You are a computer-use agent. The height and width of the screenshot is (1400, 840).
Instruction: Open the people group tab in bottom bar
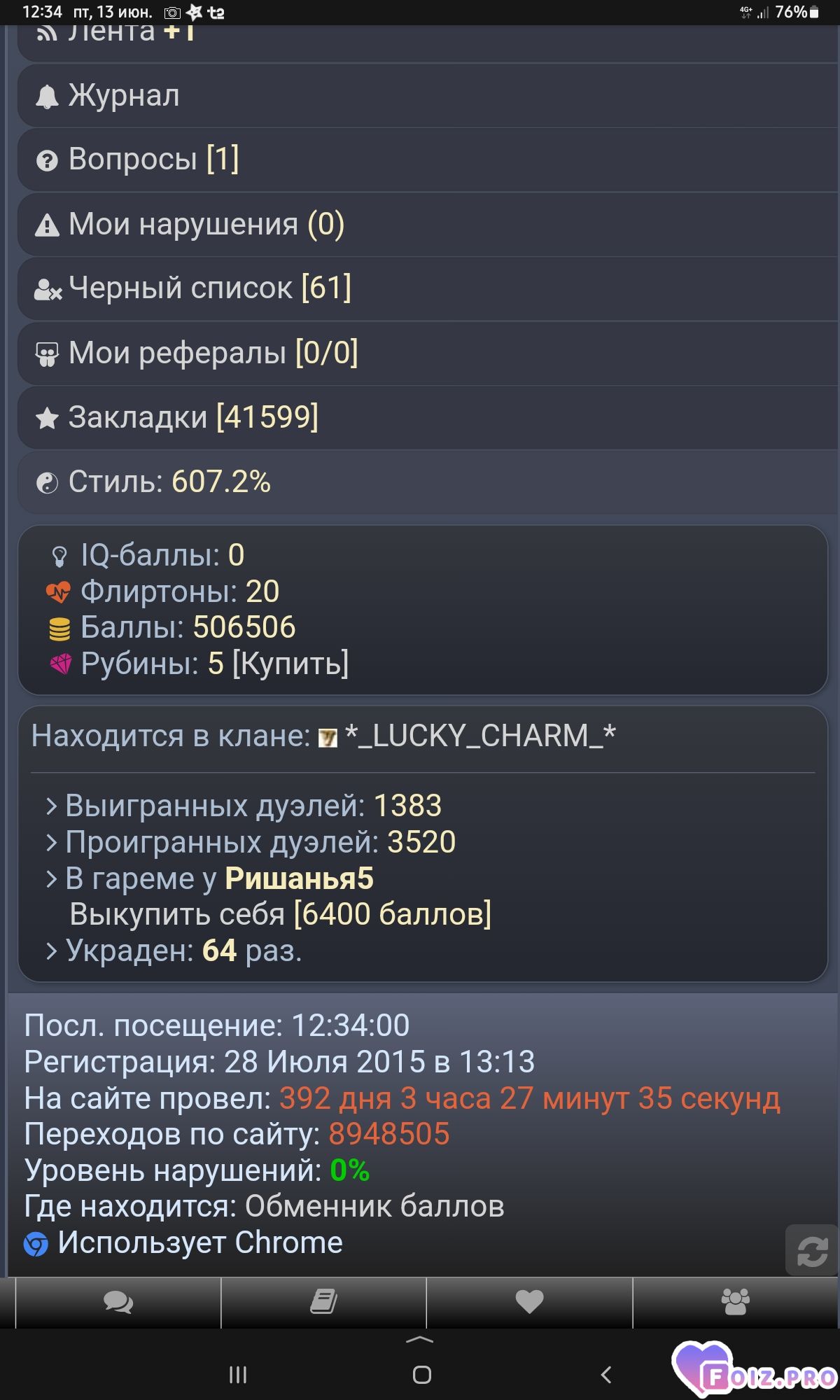pos(735,1303)
